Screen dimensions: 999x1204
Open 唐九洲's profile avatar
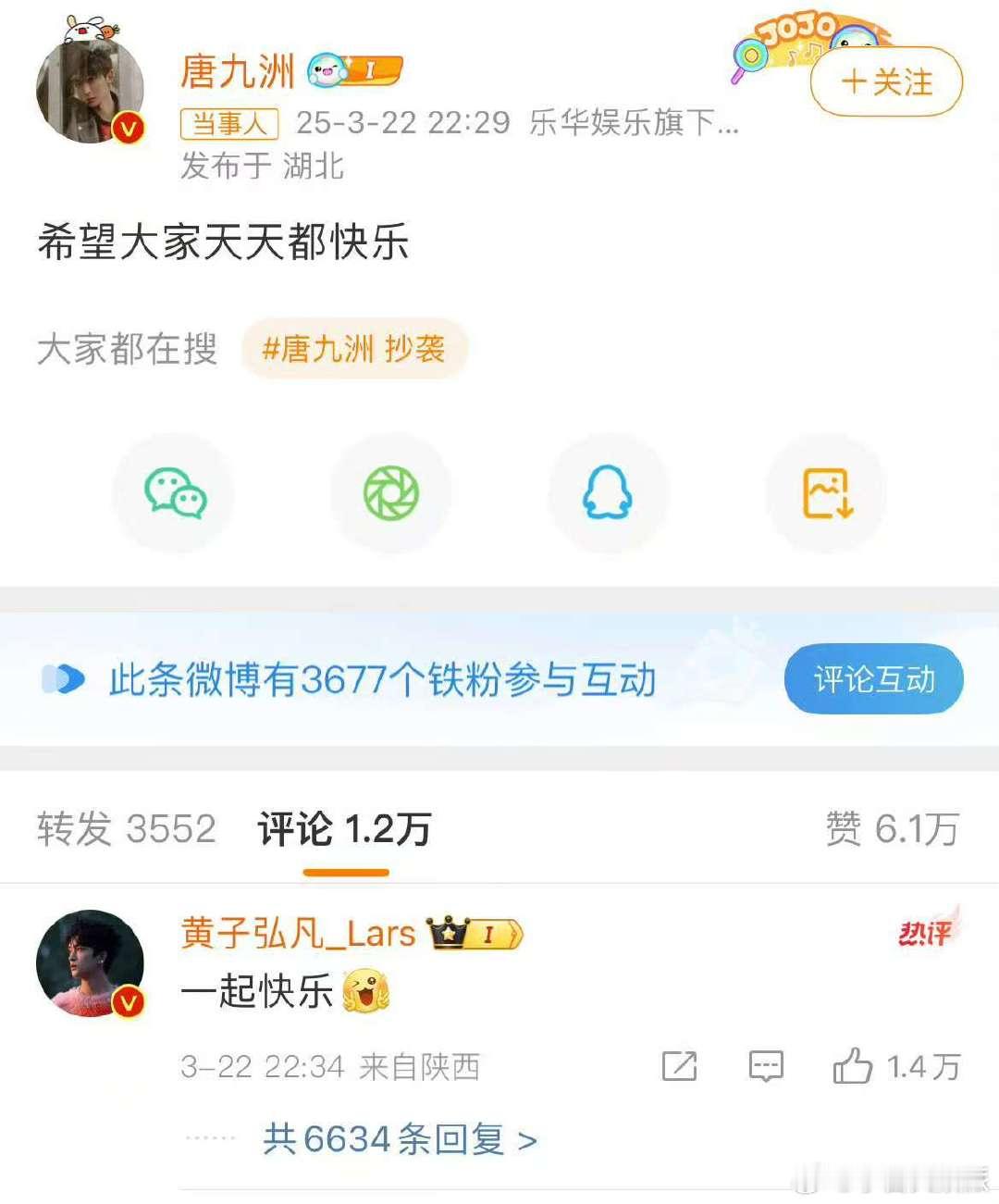click(x=90, y=85)
